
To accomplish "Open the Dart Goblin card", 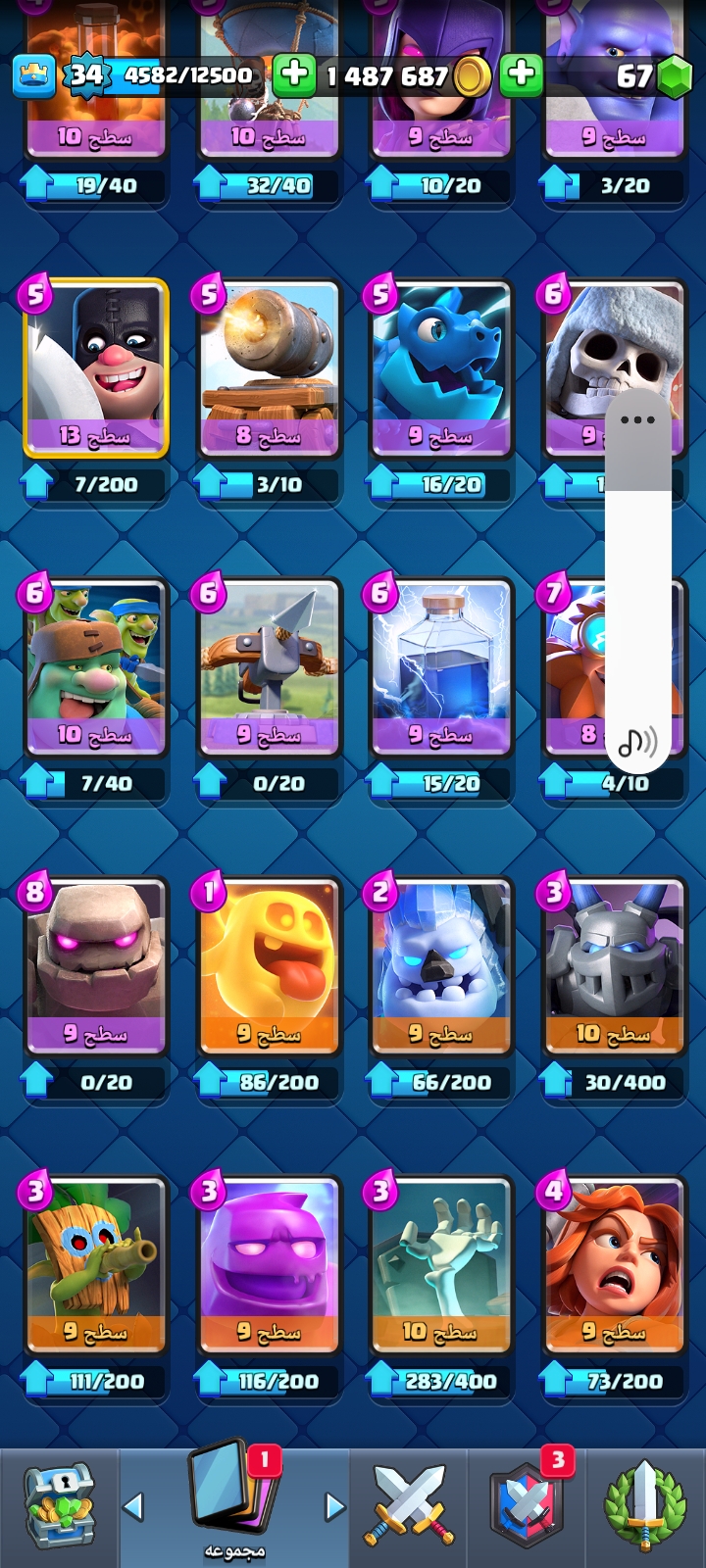I will click(x=95, y=1264).
